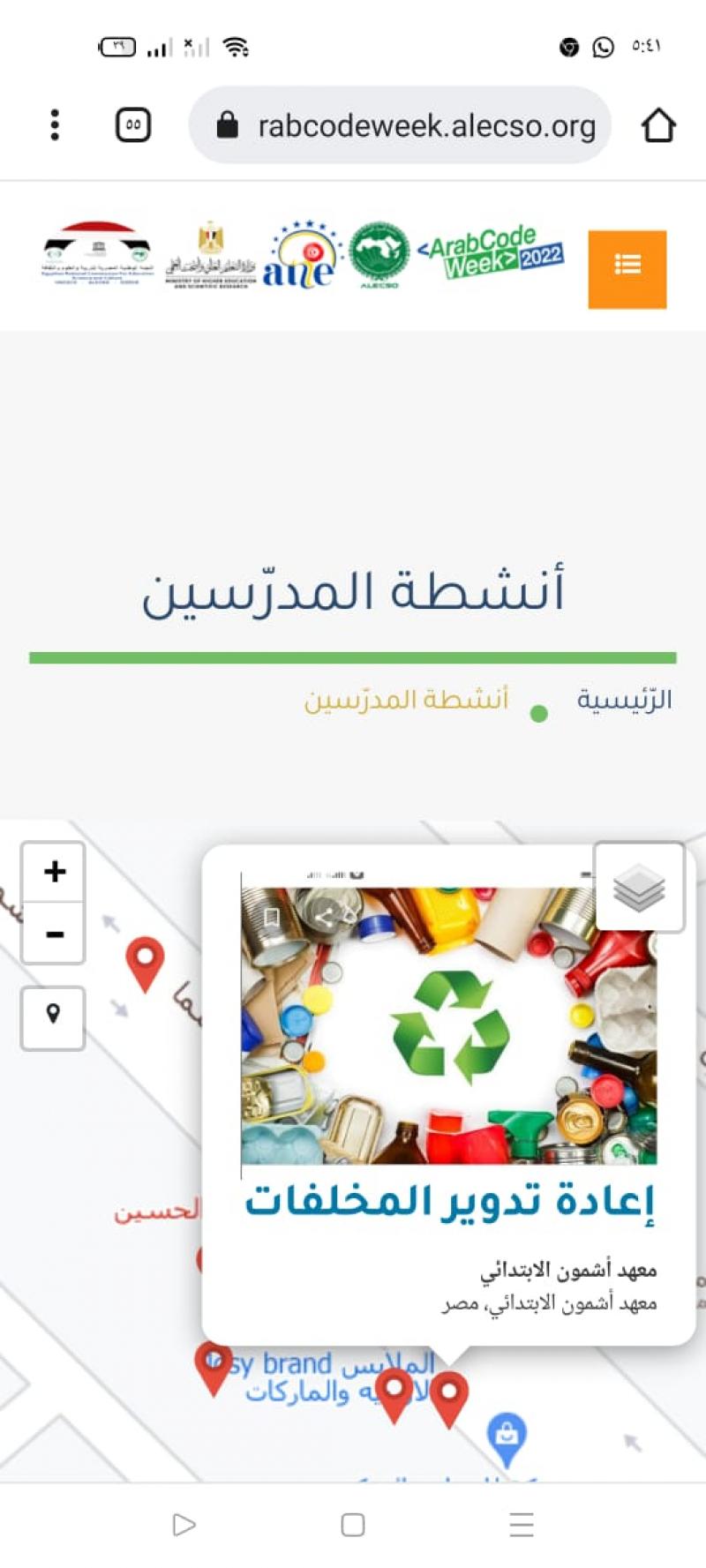
Task: Open the browser overflow menu
Action: click(x=55, y=124)
